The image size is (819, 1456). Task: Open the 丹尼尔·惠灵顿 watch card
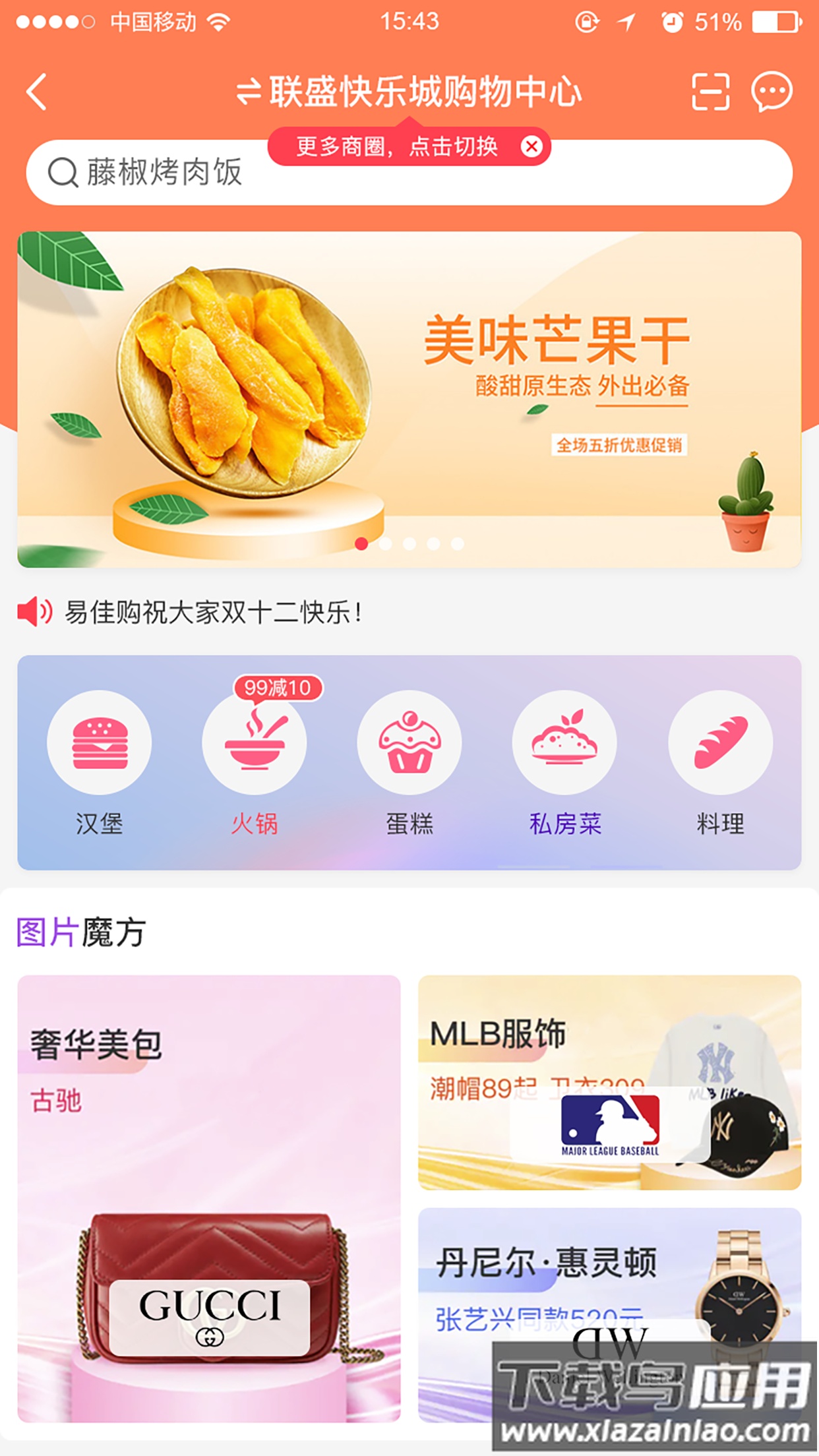(x=609, y=1292)
